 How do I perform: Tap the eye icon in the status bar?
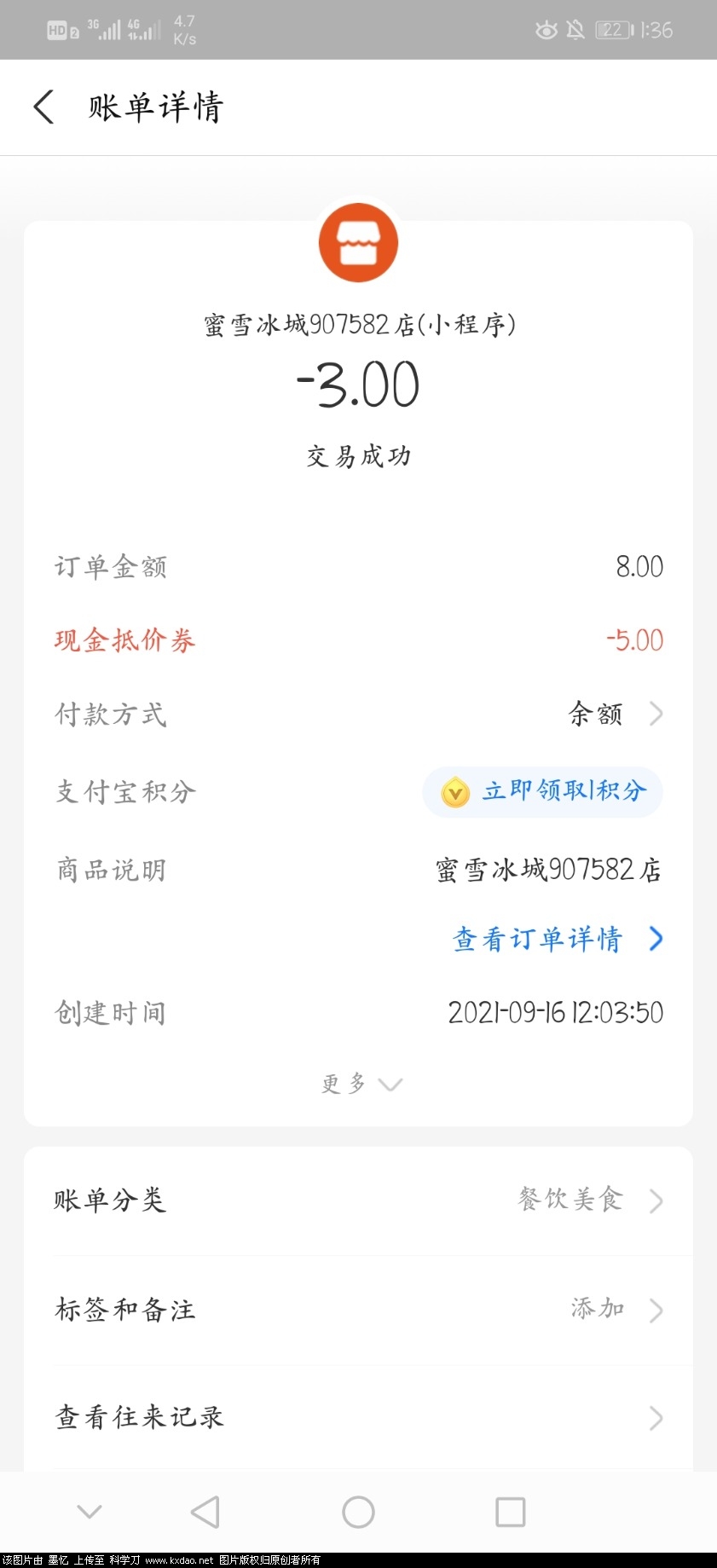(546, 29)
